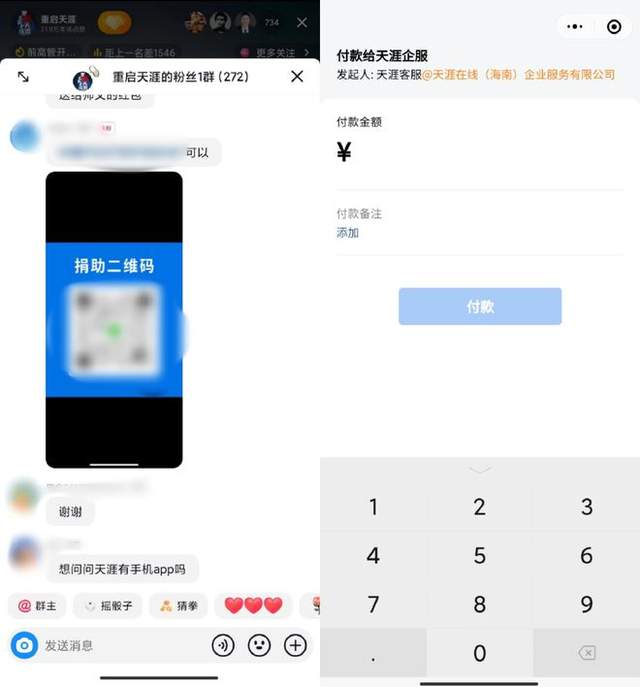Screen dimensions: 640x687
Task: Tap the decimal point key
Action: coord(373,653)
